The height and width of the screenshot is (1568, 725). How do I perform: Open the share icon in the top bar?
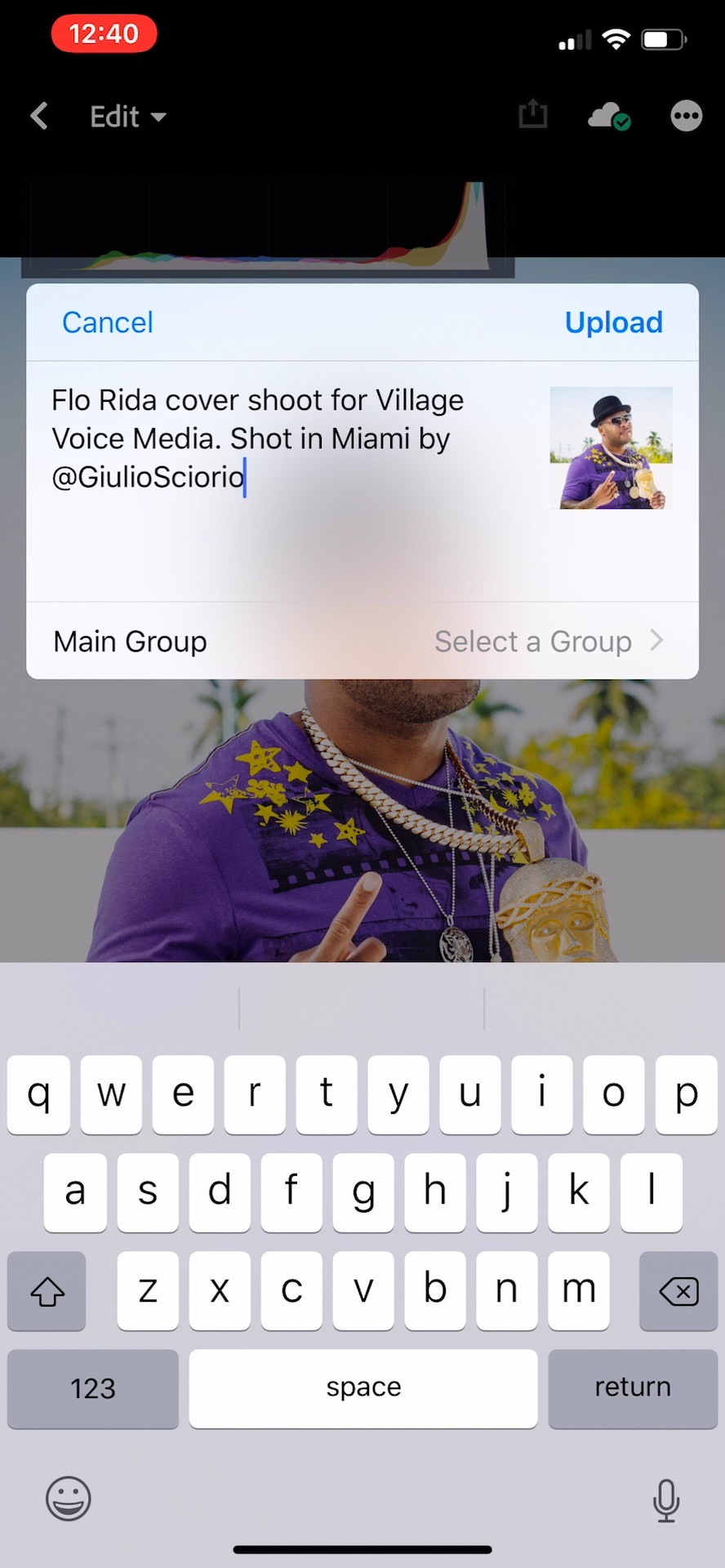point(532,114)
